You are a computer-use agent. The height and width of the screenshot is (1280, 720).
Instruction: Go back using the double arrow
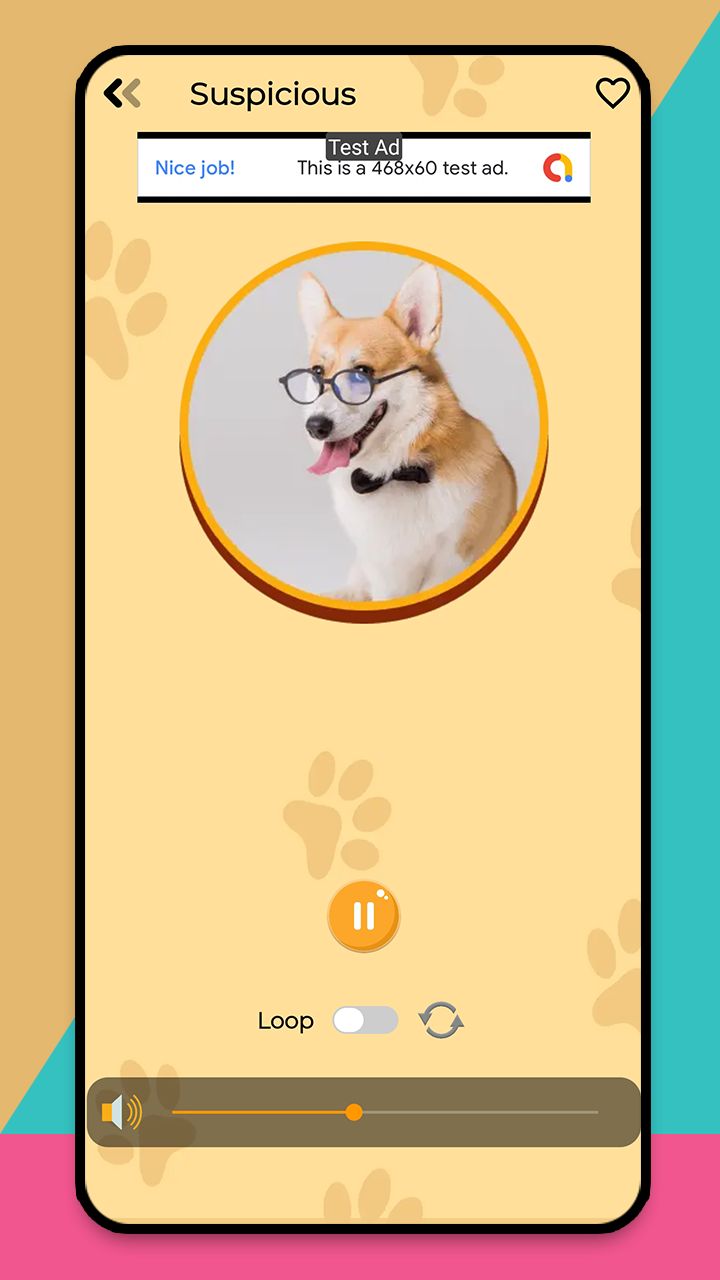122,94
